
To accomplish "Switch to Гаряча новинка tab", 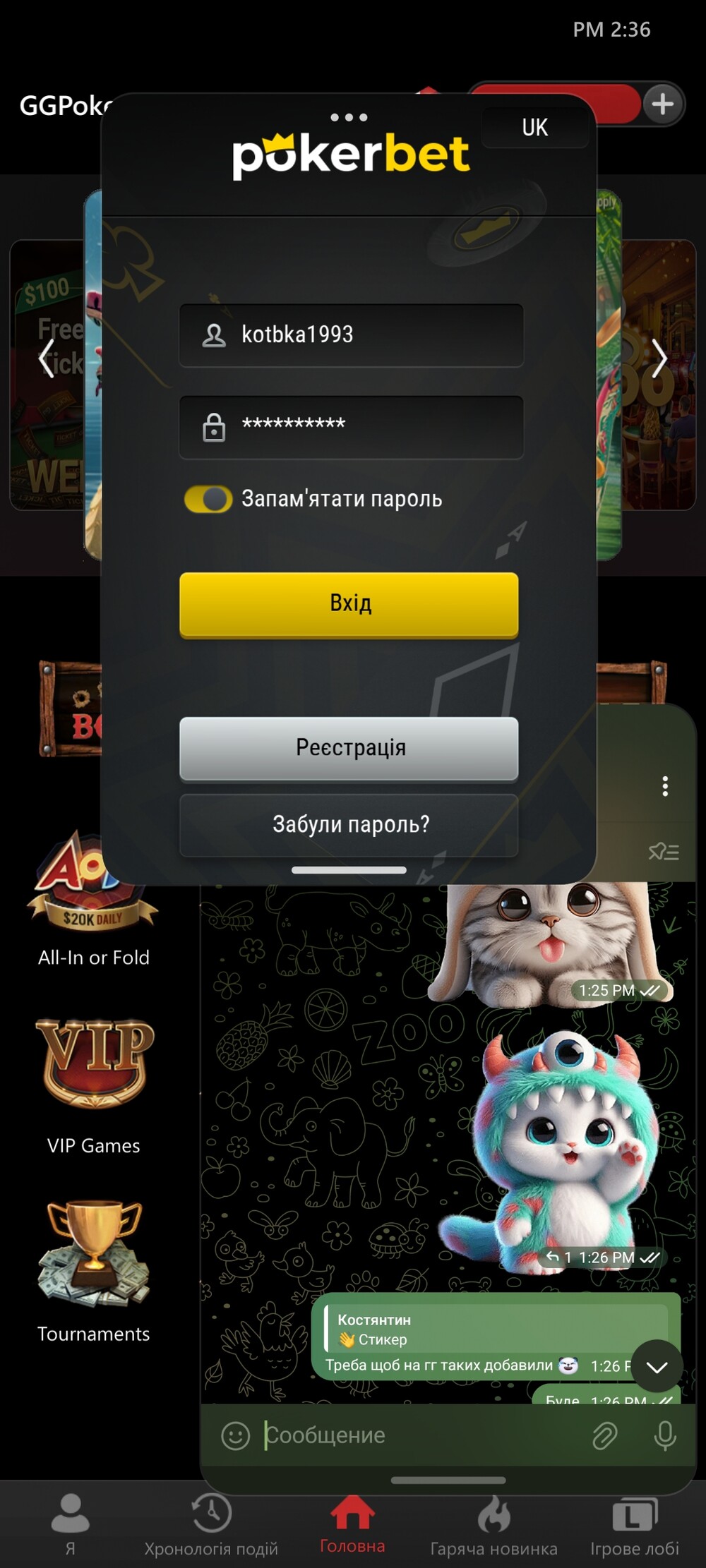I will point(493,1524).
